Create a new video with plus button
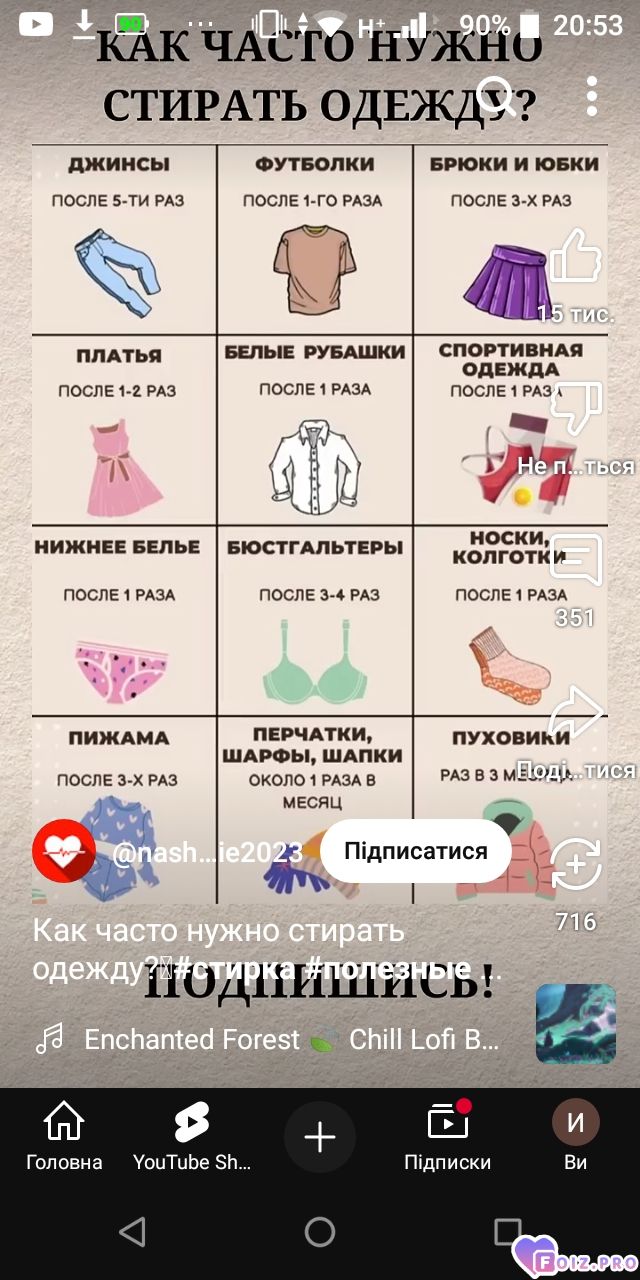This screenshot has width=640, height=1280. (320, 1138)
